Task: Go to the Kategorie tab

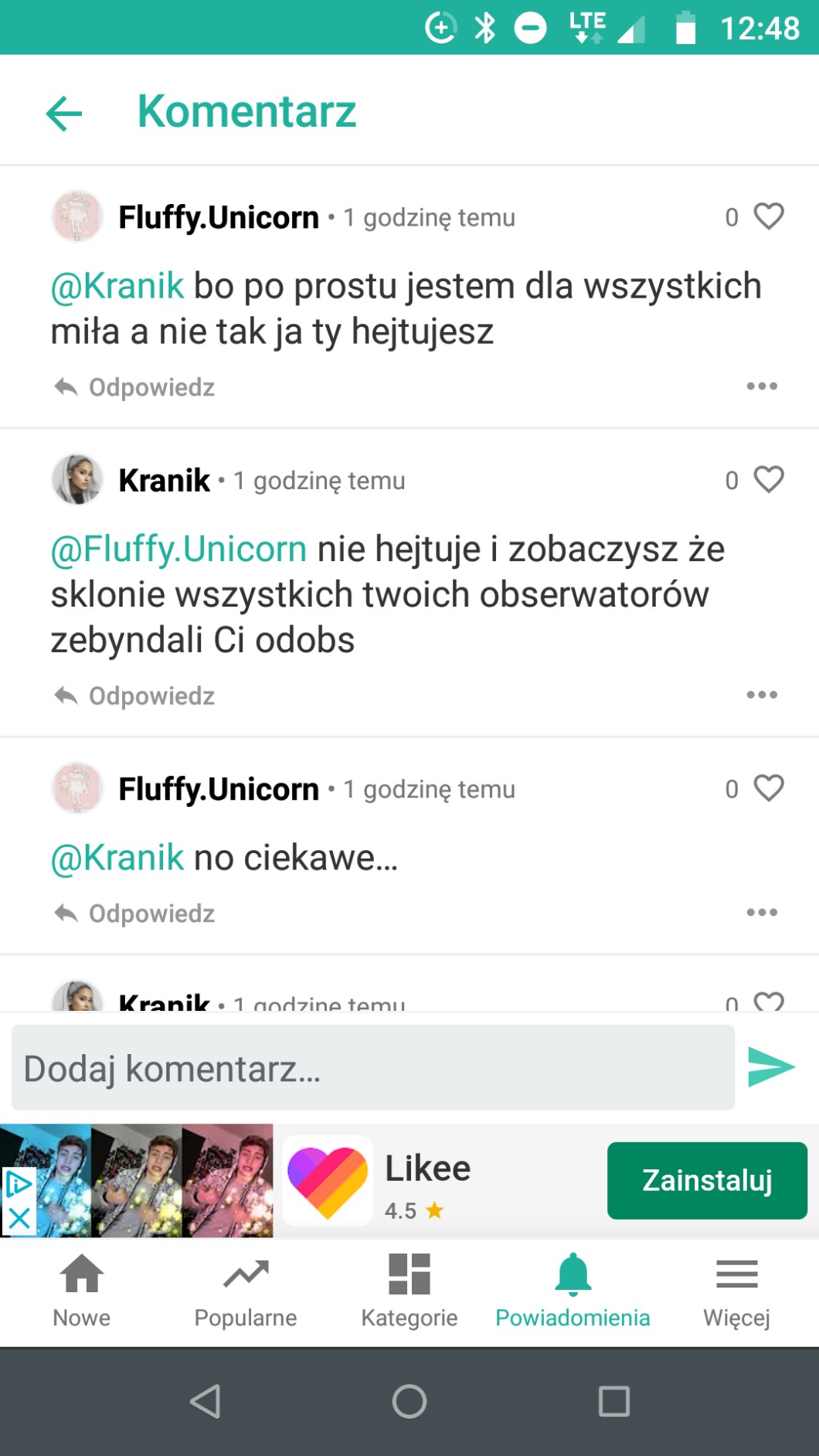Action: [409, 1290]
